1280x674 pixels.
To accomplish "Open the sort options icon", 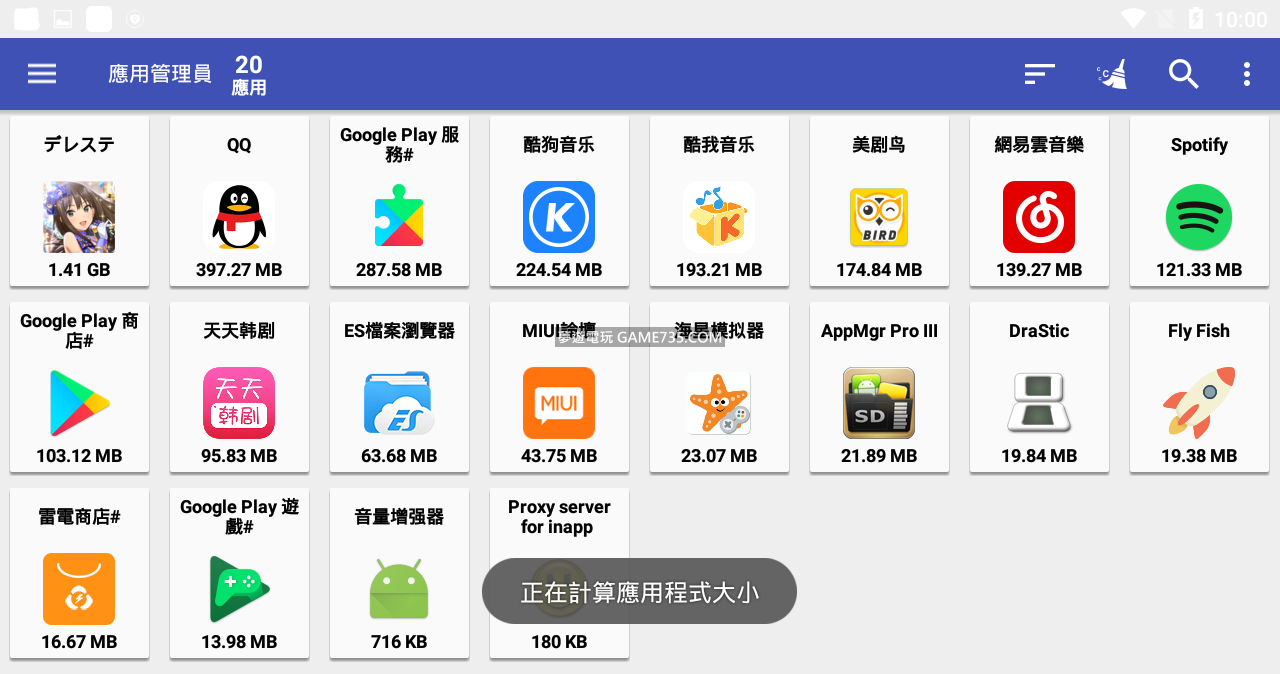I will 1040,74.
